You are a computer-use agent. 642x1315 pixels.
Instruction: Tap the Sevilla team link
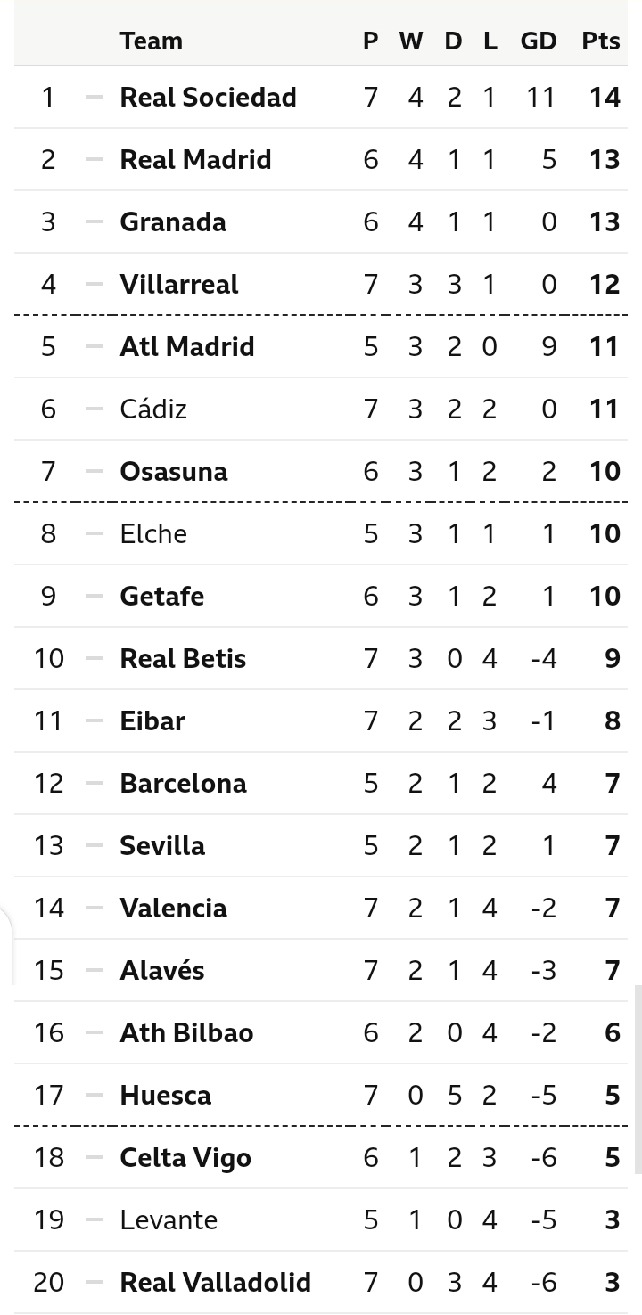pyautogui.click(x=162, y=845)
